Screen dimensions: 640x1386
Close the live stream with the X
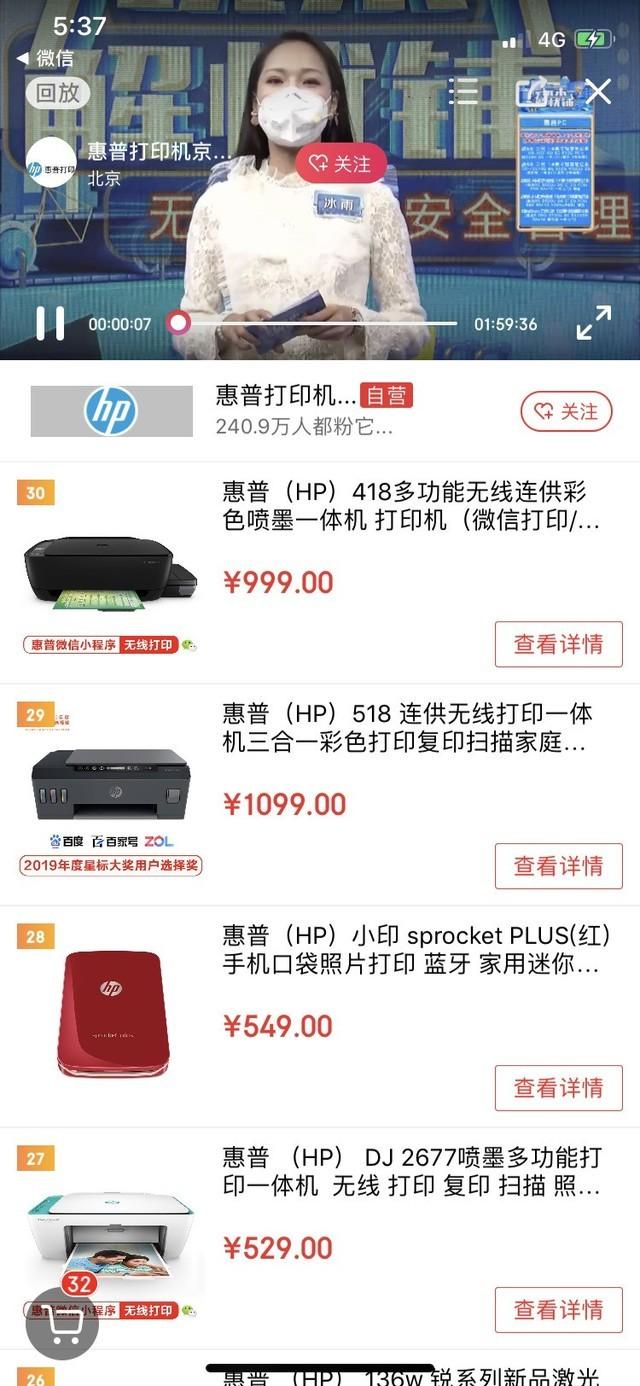pos(598,93)
